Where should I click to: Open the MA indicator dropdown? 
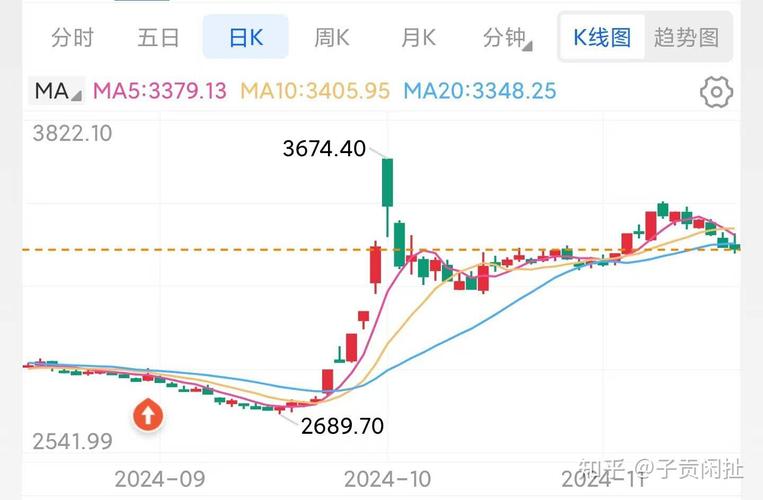pyautogui.click(x=57, y=91)
